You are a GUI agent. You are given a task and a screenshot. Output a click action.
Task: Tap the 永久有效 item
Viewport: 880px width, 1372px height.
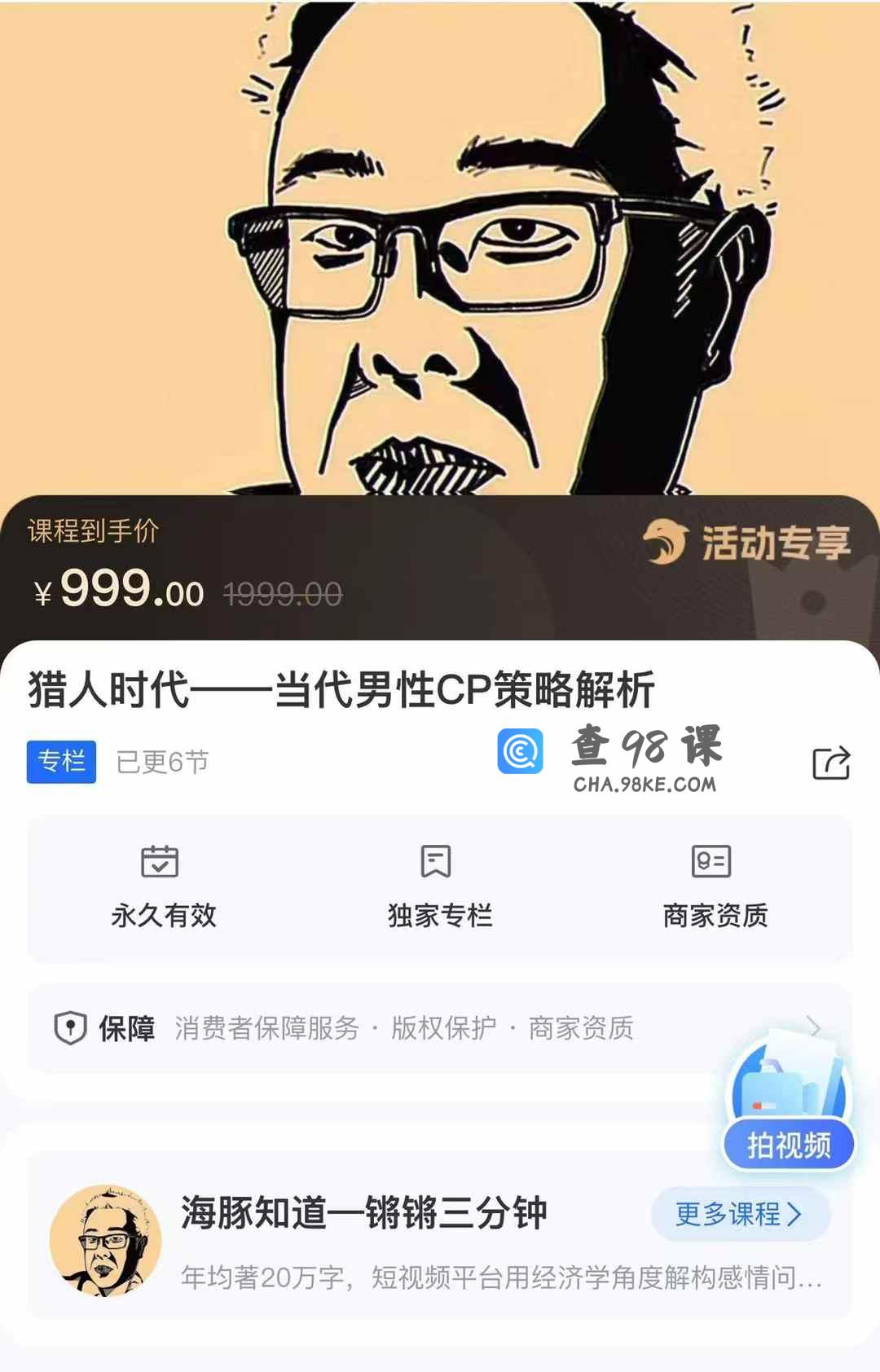(163, 889)
